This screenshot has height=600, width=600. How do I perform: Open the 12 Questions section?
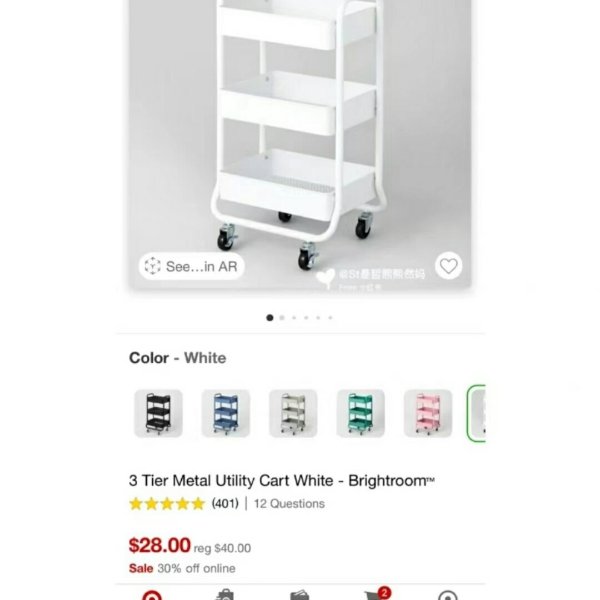coord(289,504)
